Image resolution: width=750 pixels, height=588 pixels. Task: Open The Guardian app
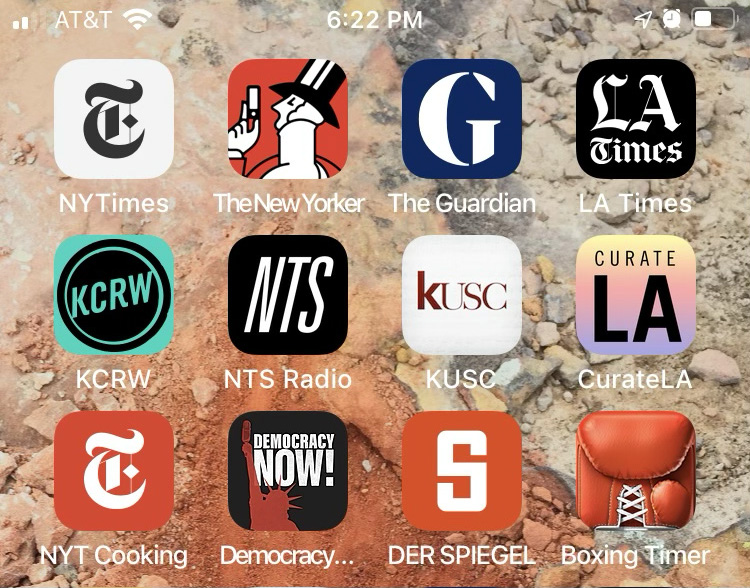click(x=462, y=119)
